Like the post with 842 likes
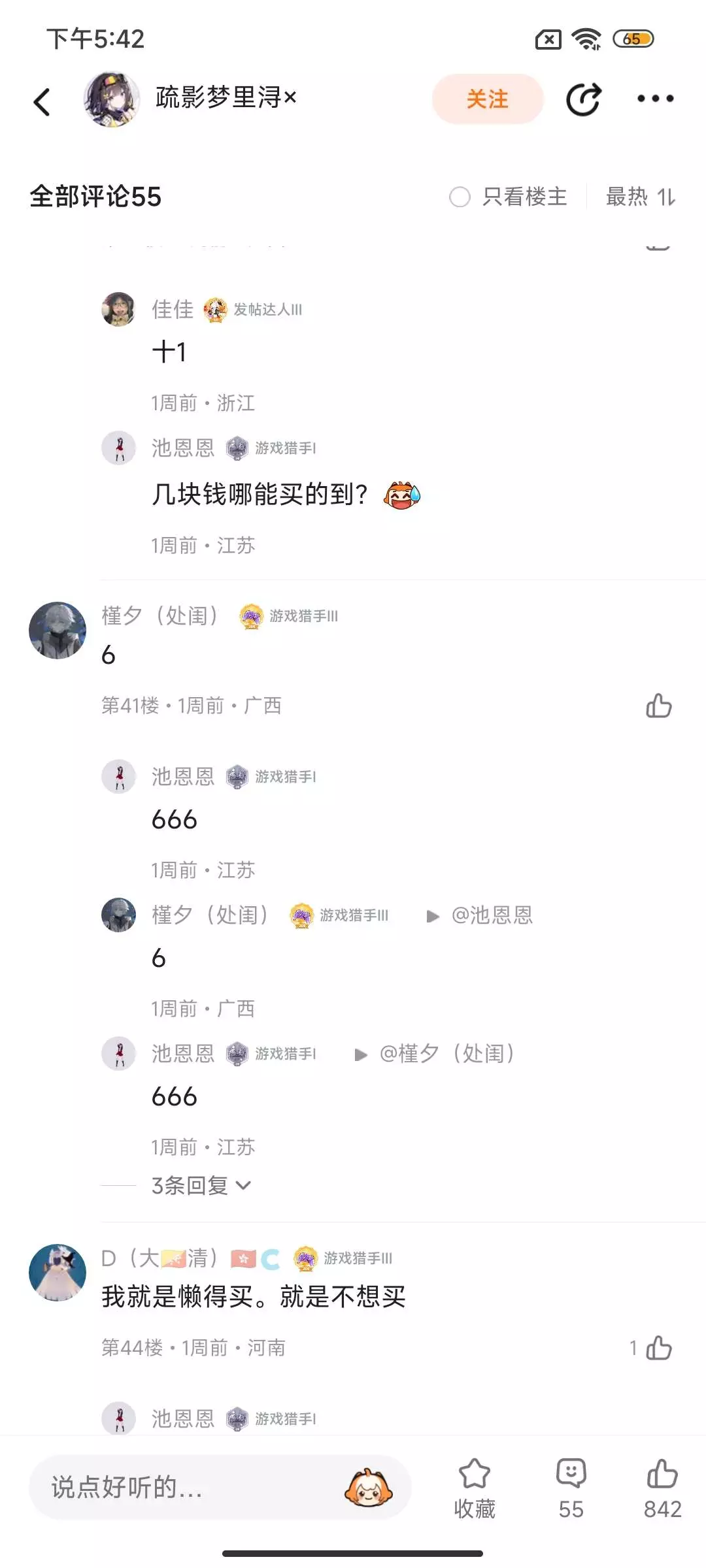706x1568 pixels. (x=662, y=1488)
